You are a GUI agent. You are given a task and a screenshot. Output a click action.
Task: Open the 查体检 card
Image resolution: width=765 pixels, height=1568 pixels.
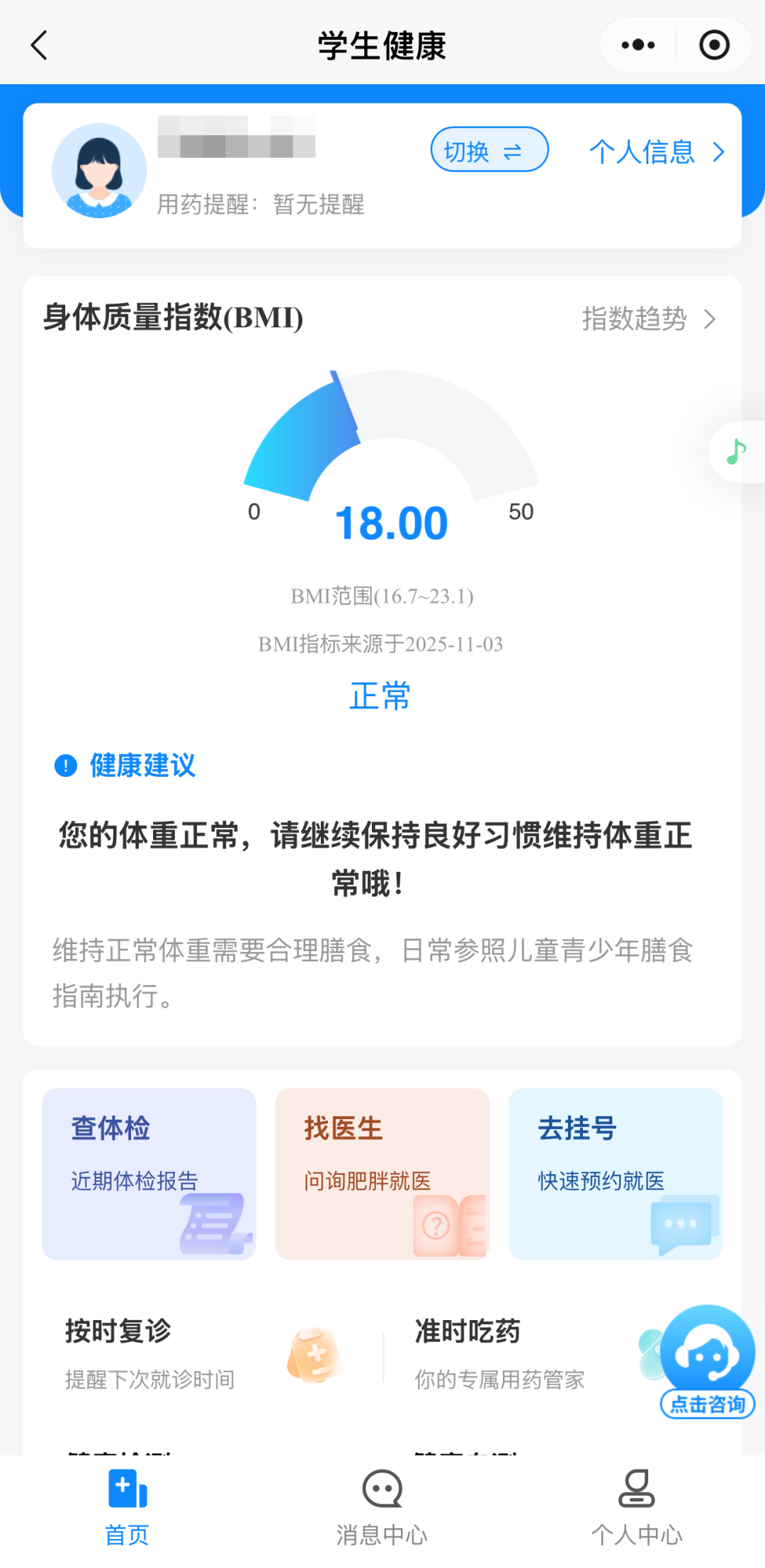pyautogui.click(x=149, y=1173)
